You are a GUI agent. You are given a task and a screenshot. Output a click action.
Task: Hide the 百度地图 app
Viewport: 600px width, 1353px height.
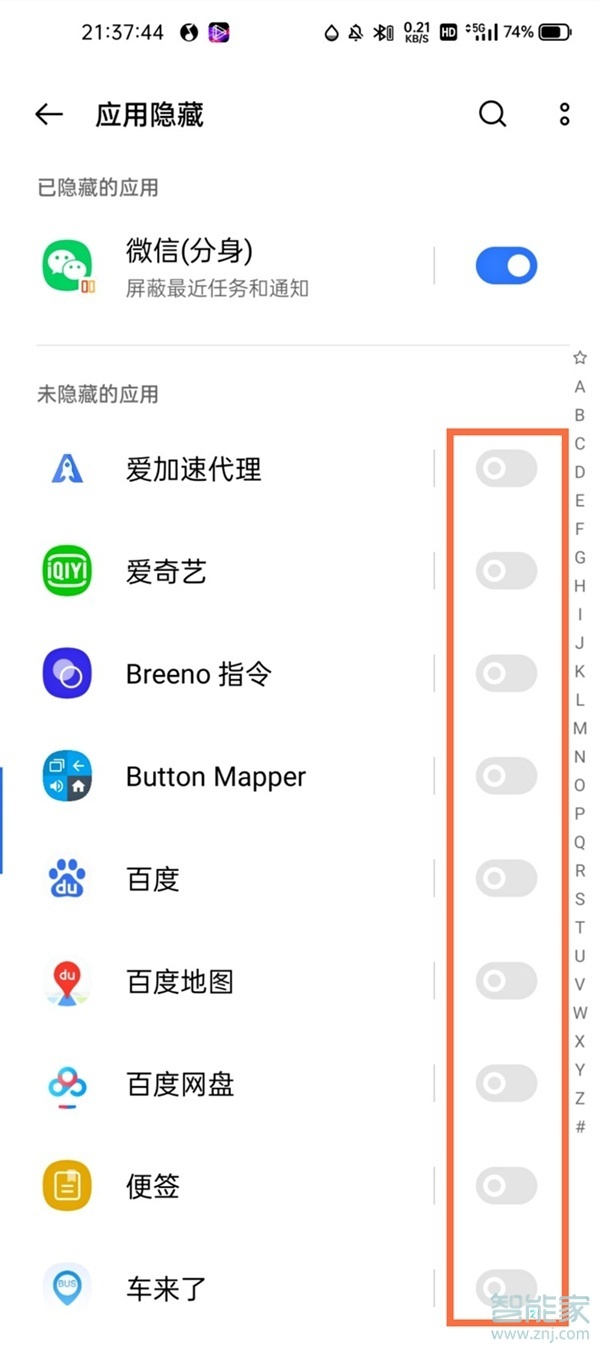[506, 981]
